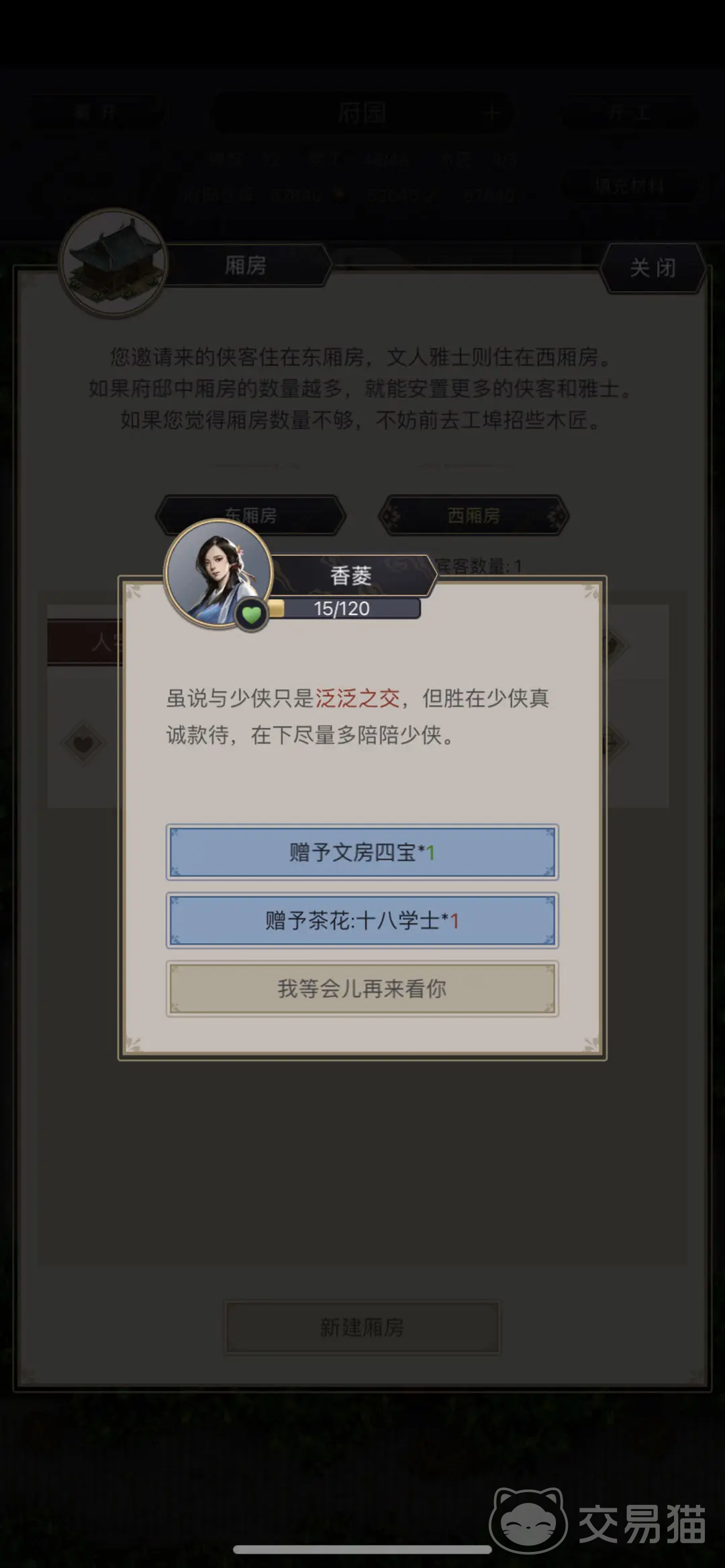Gift 文房四宝 to 香菱

[x=362, y=852]
